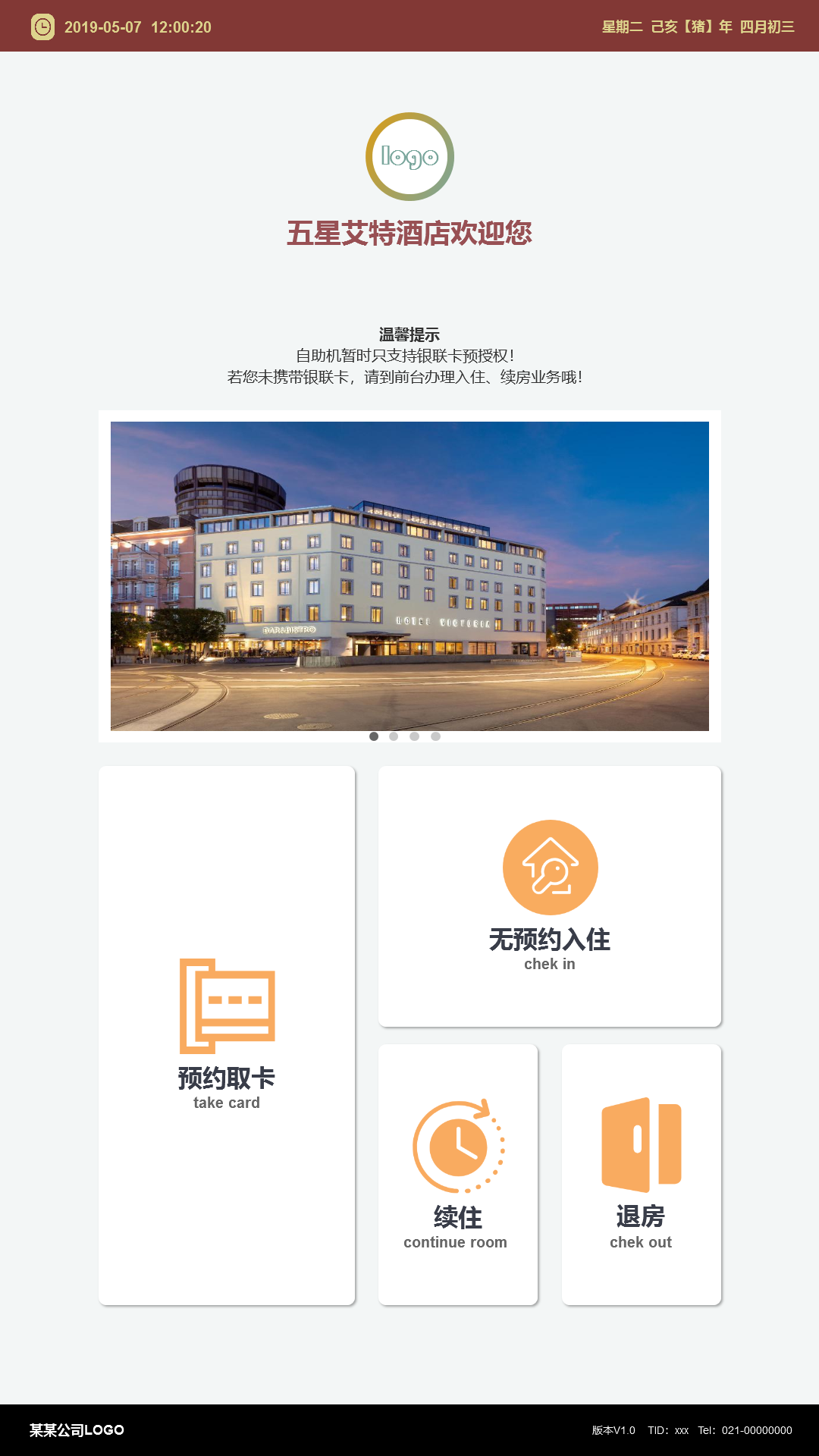Viewport: 819px width, 1456px height.
Task: Start 无预约入住 check in
Action: 550,896
